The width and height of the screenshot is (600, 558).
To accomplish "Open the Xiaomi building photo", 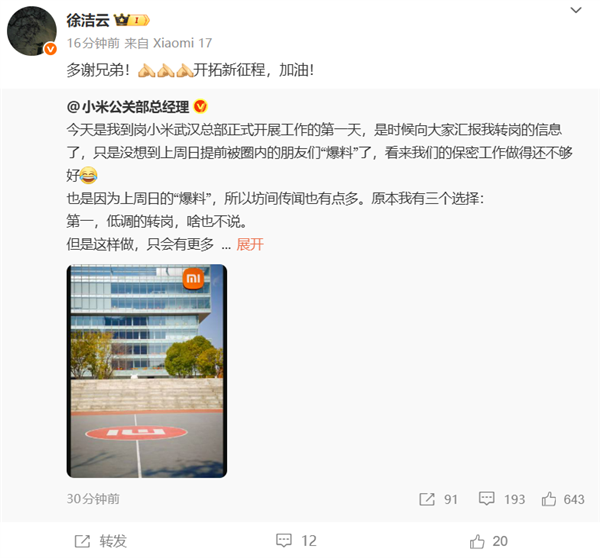I will 147,370.
